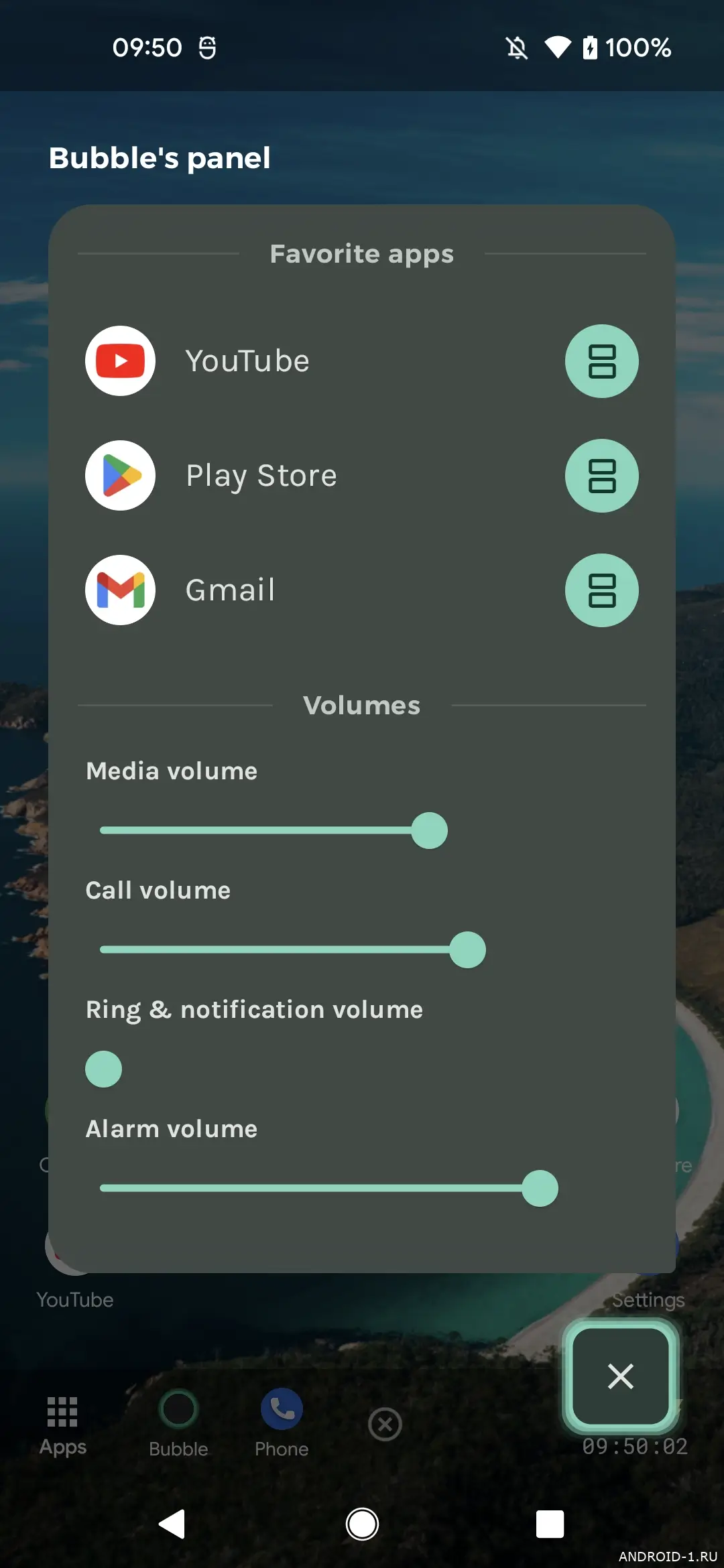The image size is (724, 1568).
Task: Go to the home screen
Action: click(x=362, y=1524)
